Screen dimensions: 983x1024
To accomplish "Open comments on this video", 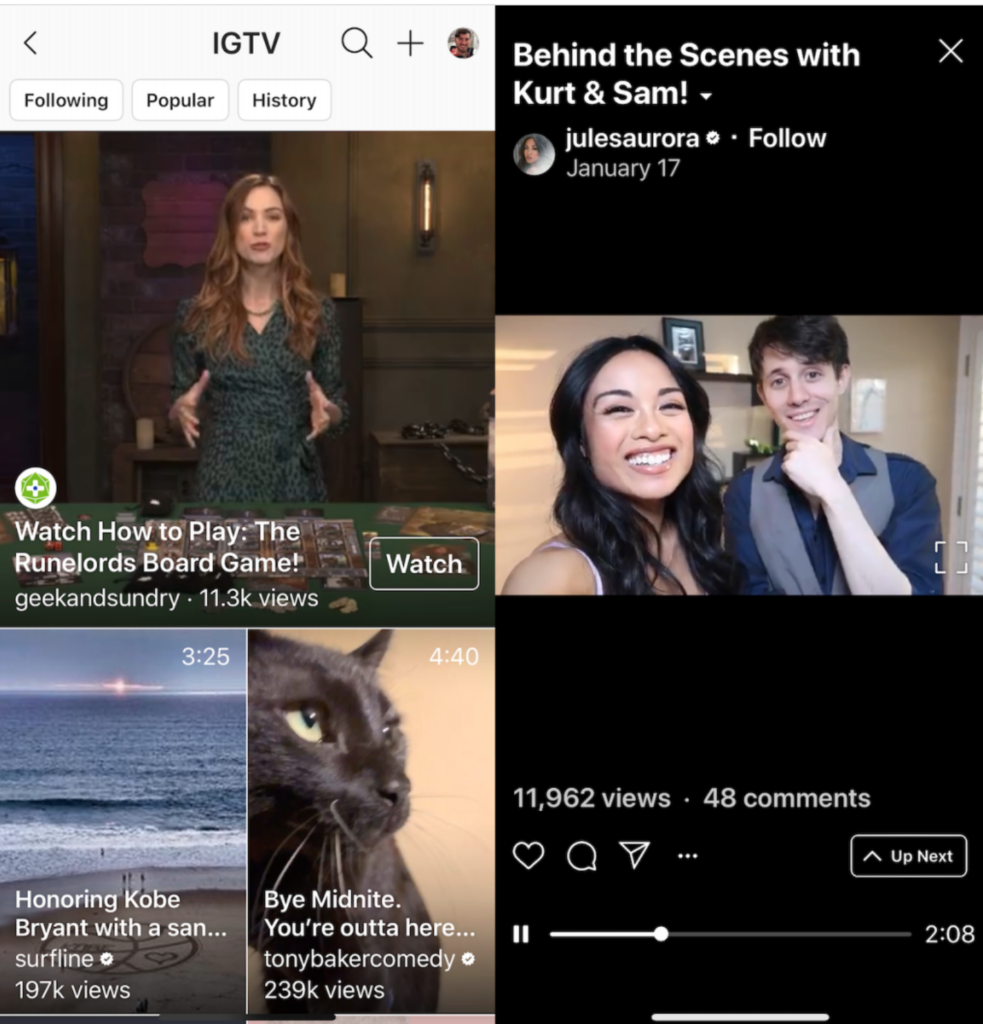I will 581,855.
